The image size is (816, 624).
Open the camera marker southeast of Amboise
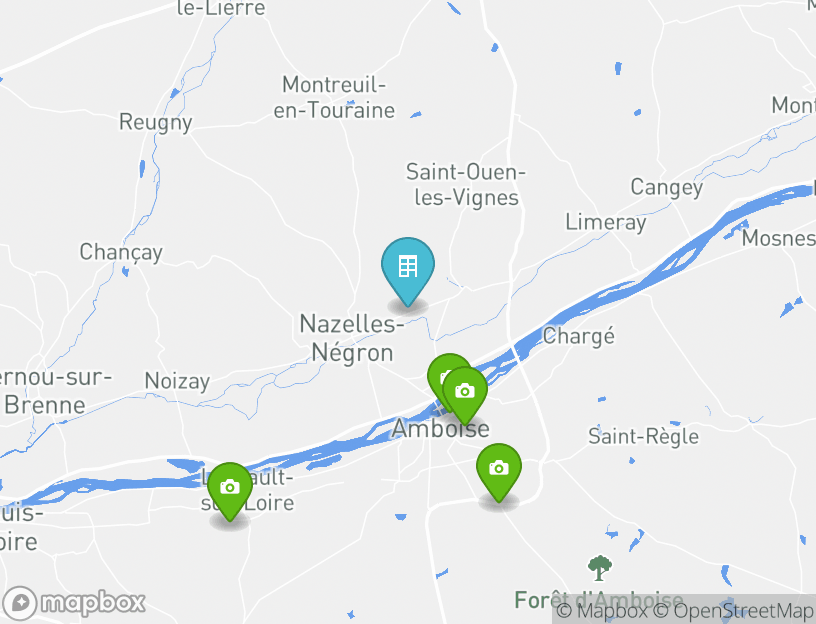coord(499,468)
